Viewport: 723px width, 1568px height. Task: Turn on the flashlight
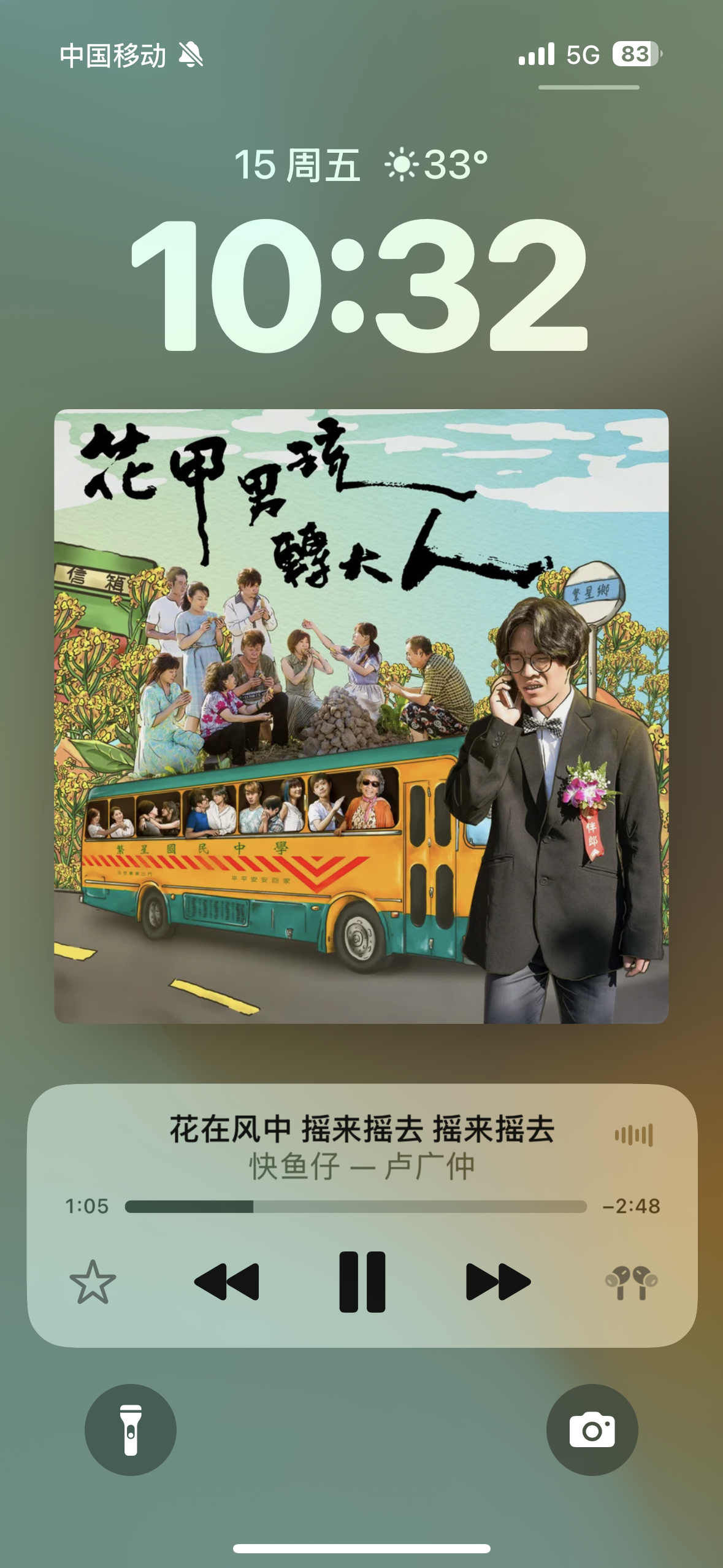[x=131, y=1429]
